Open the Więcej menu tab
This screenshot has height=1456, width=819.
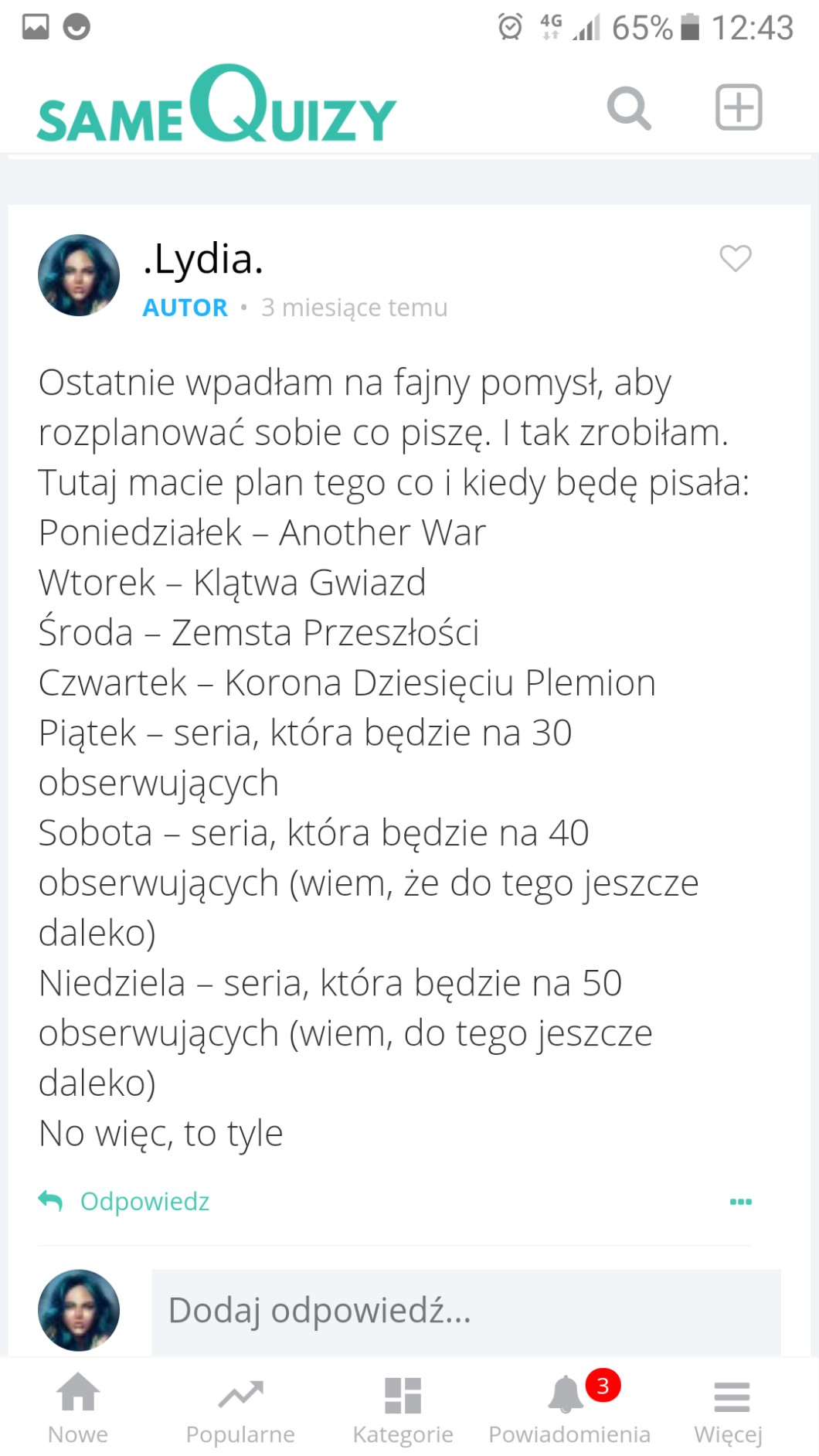pos(729,1408)
